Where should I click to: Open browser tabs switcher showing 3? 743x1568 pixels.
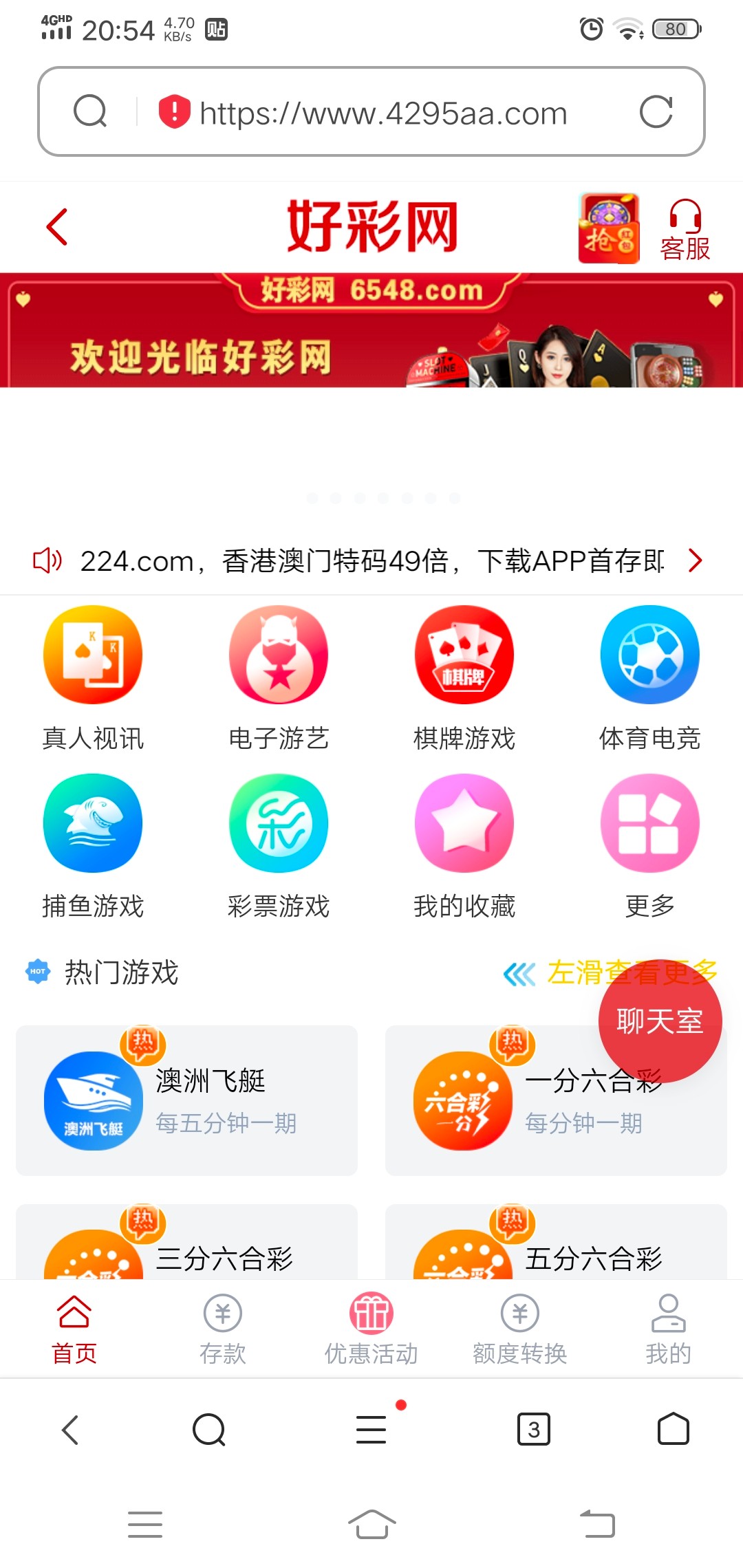pyautogui.click(x=533, y=1430)
